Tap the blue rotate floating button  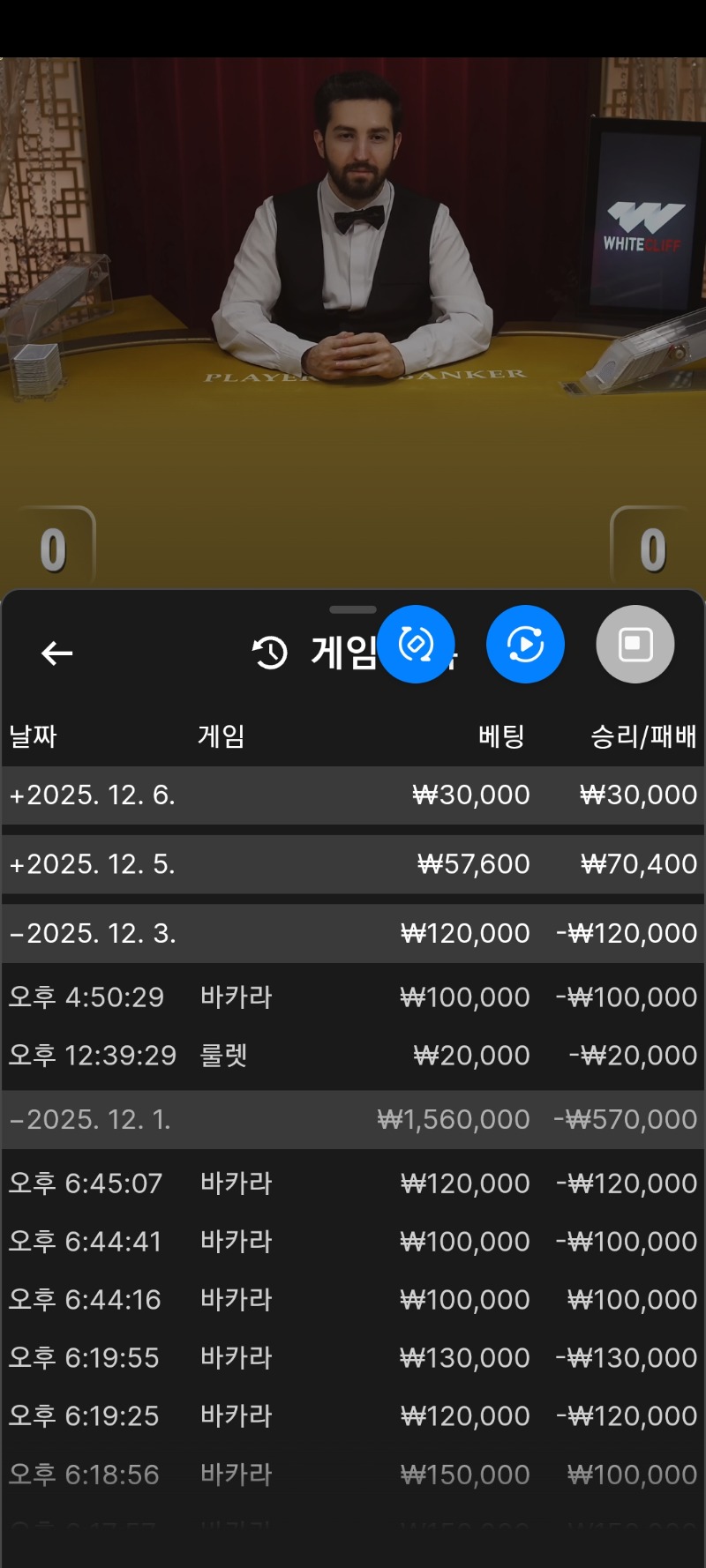click(416, 645)
